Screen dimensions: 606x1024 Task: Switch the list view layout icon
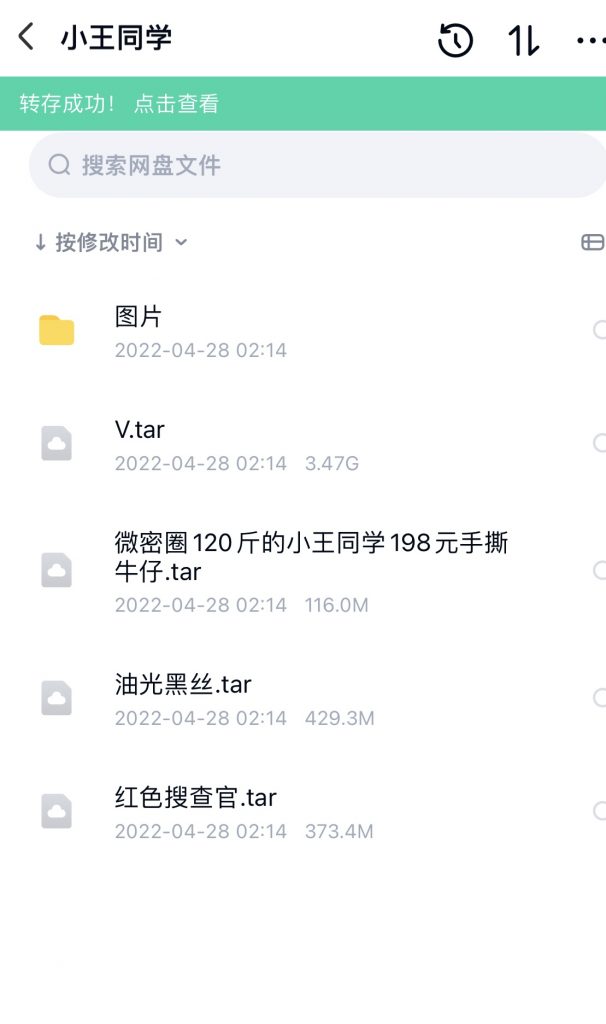(x=592, y=242)
